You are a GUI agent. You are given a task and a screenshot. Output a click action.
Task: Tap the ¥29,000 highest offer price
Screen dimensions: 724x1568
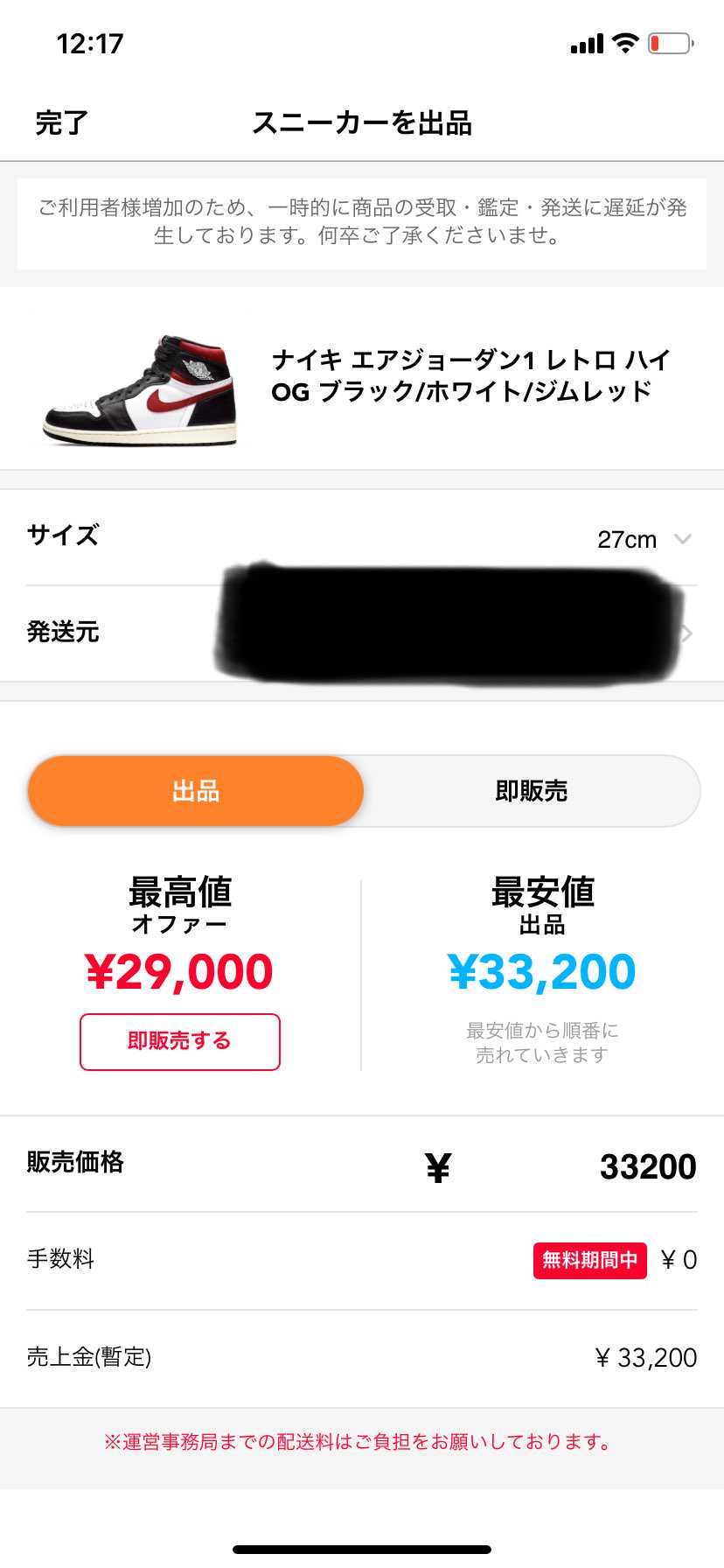181,970
